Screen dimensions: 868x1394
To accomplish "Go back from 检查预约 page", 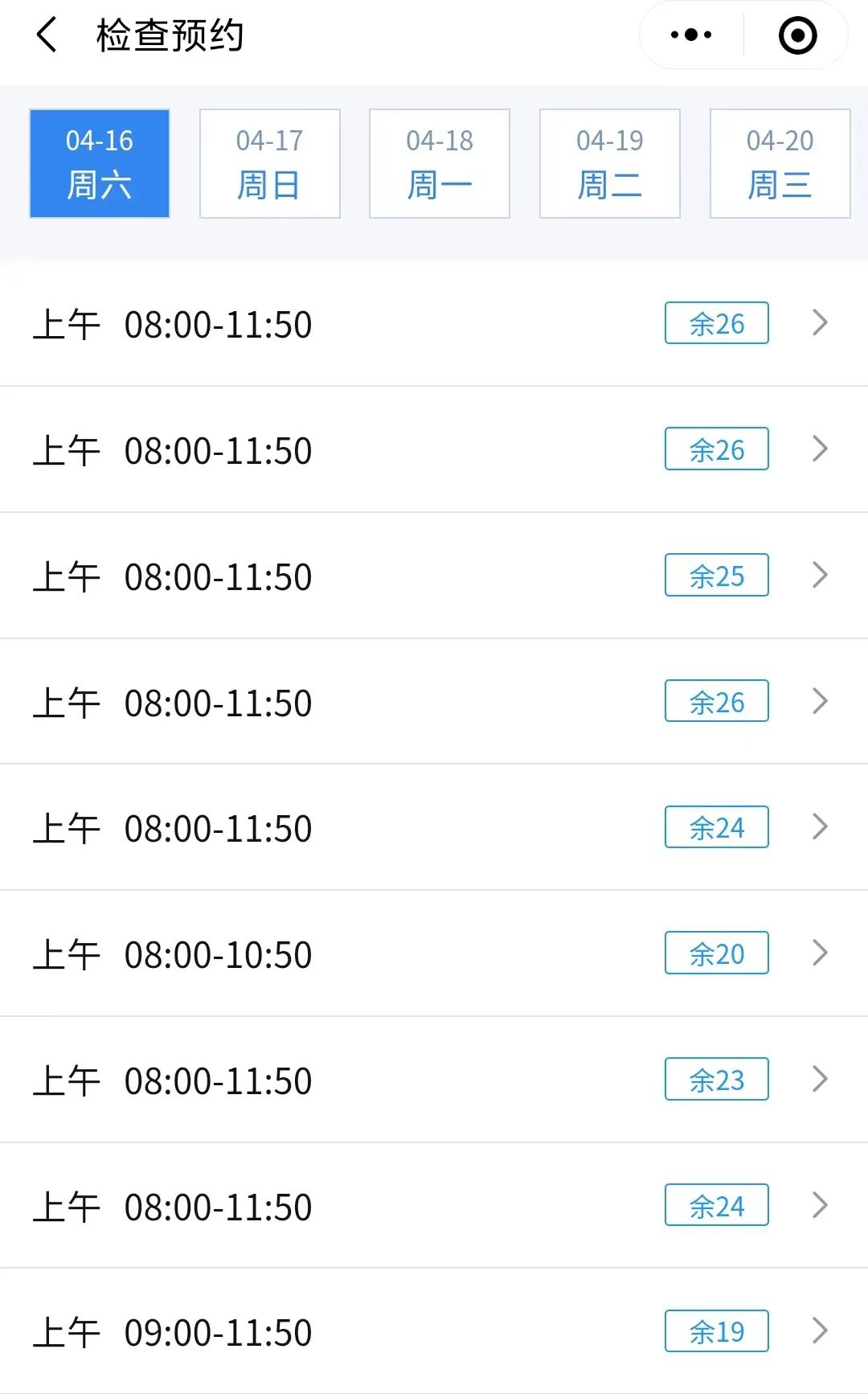I will pos(47,35).
